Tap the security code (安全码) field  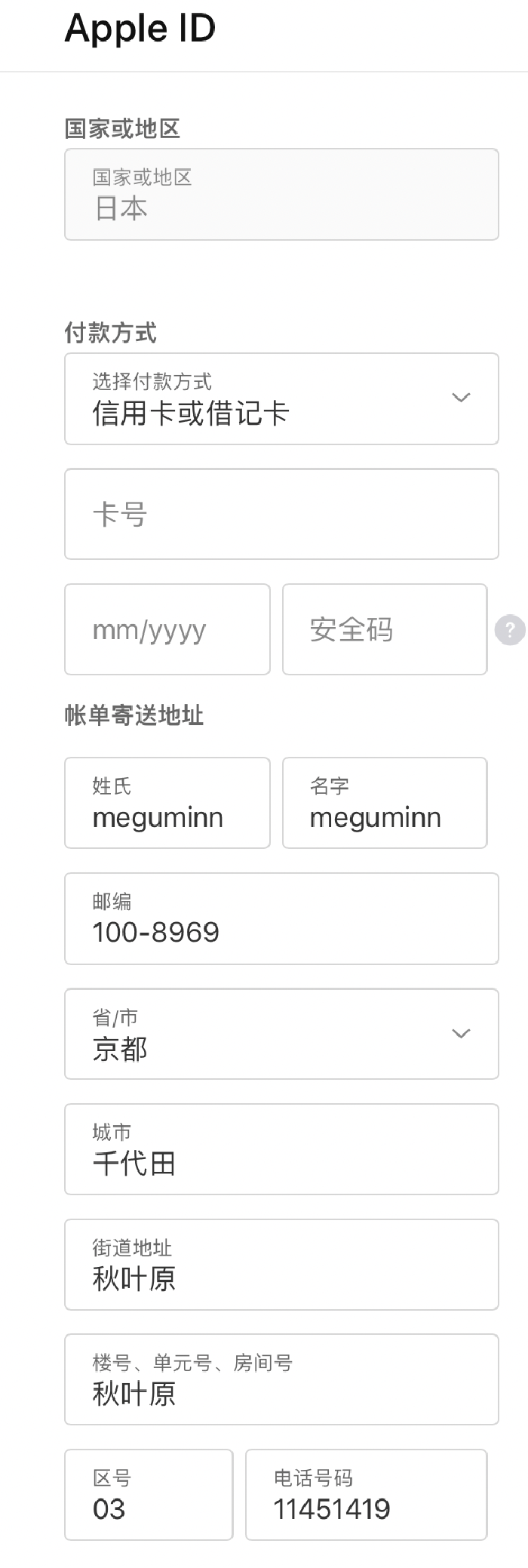385,629
